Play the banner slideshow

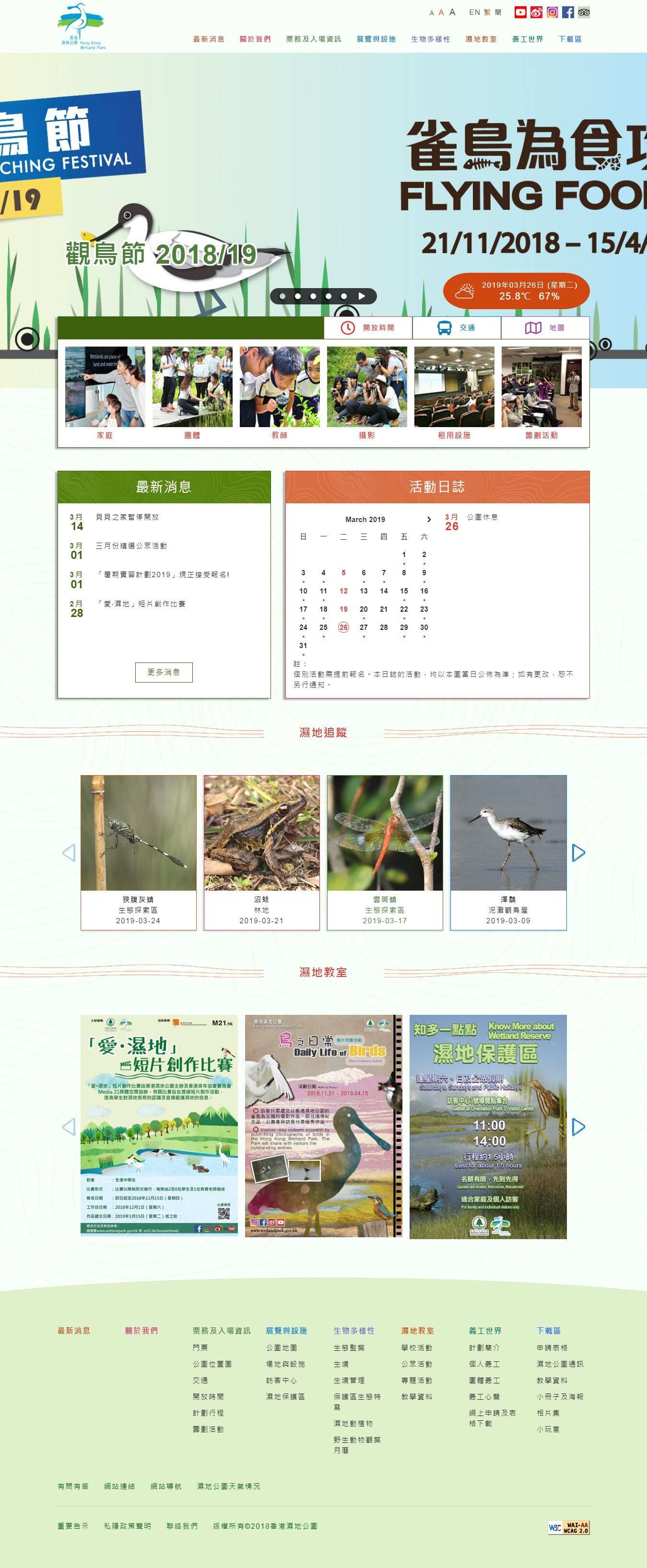(x=362, y=296)
